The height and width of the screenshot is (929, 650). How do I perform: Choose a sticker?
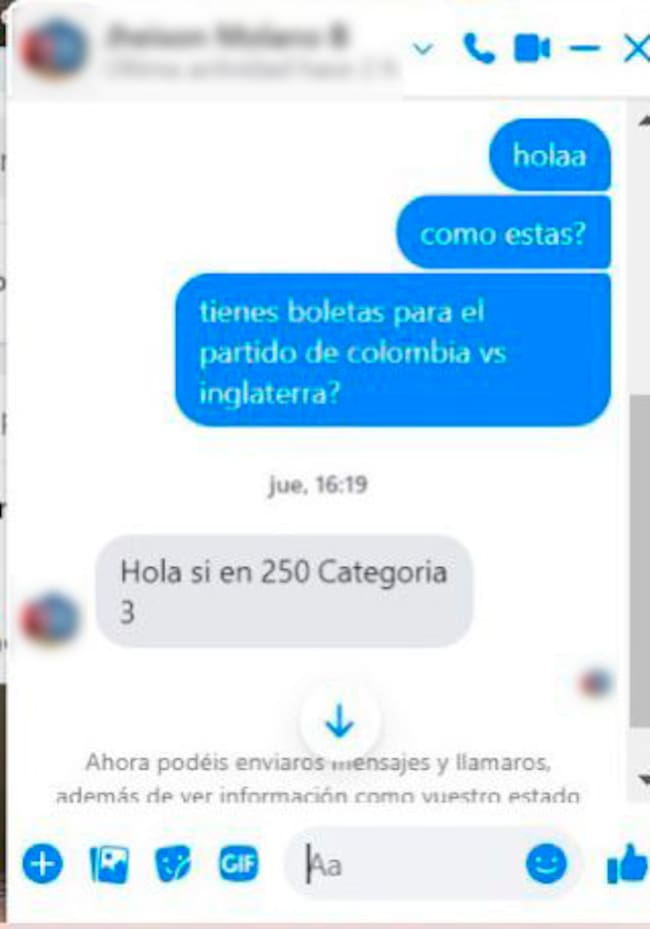click(x=173, y=862)
